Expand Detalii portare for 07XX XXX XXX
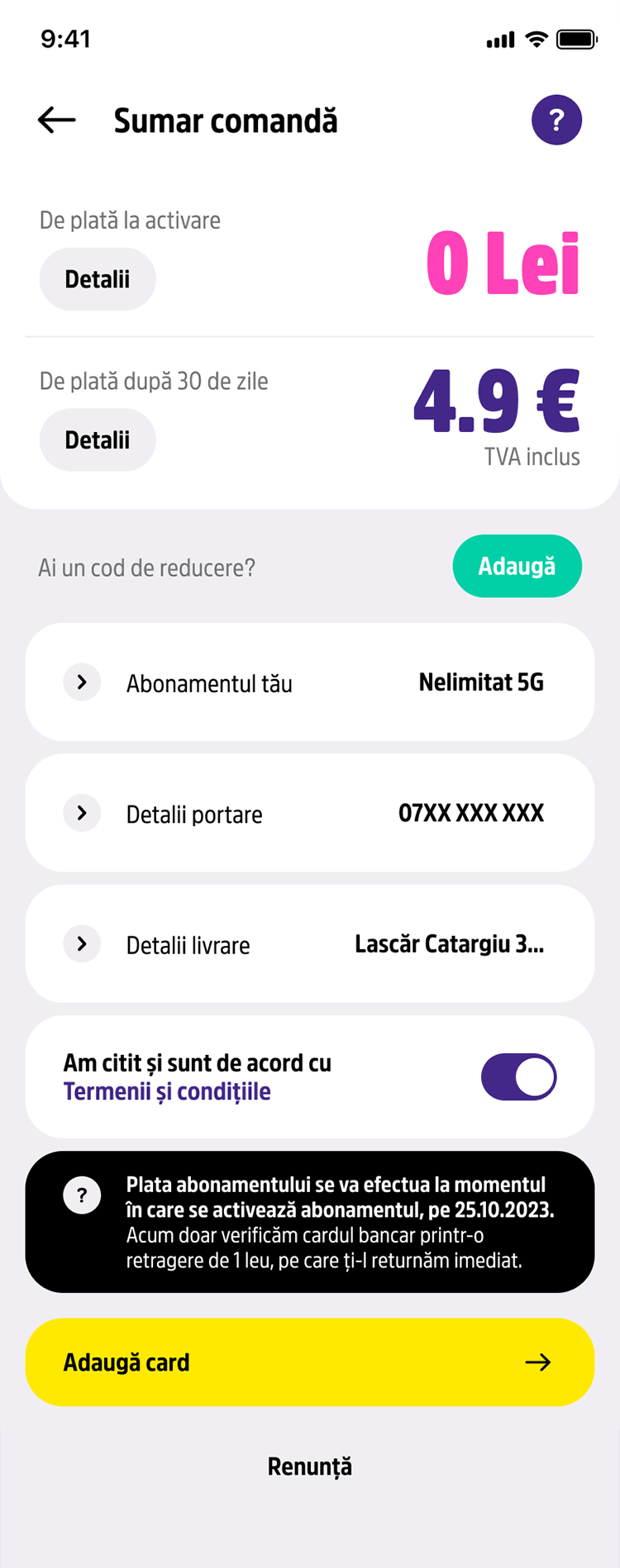Viewport: 620px width, 1568px height. pos(310,812)
